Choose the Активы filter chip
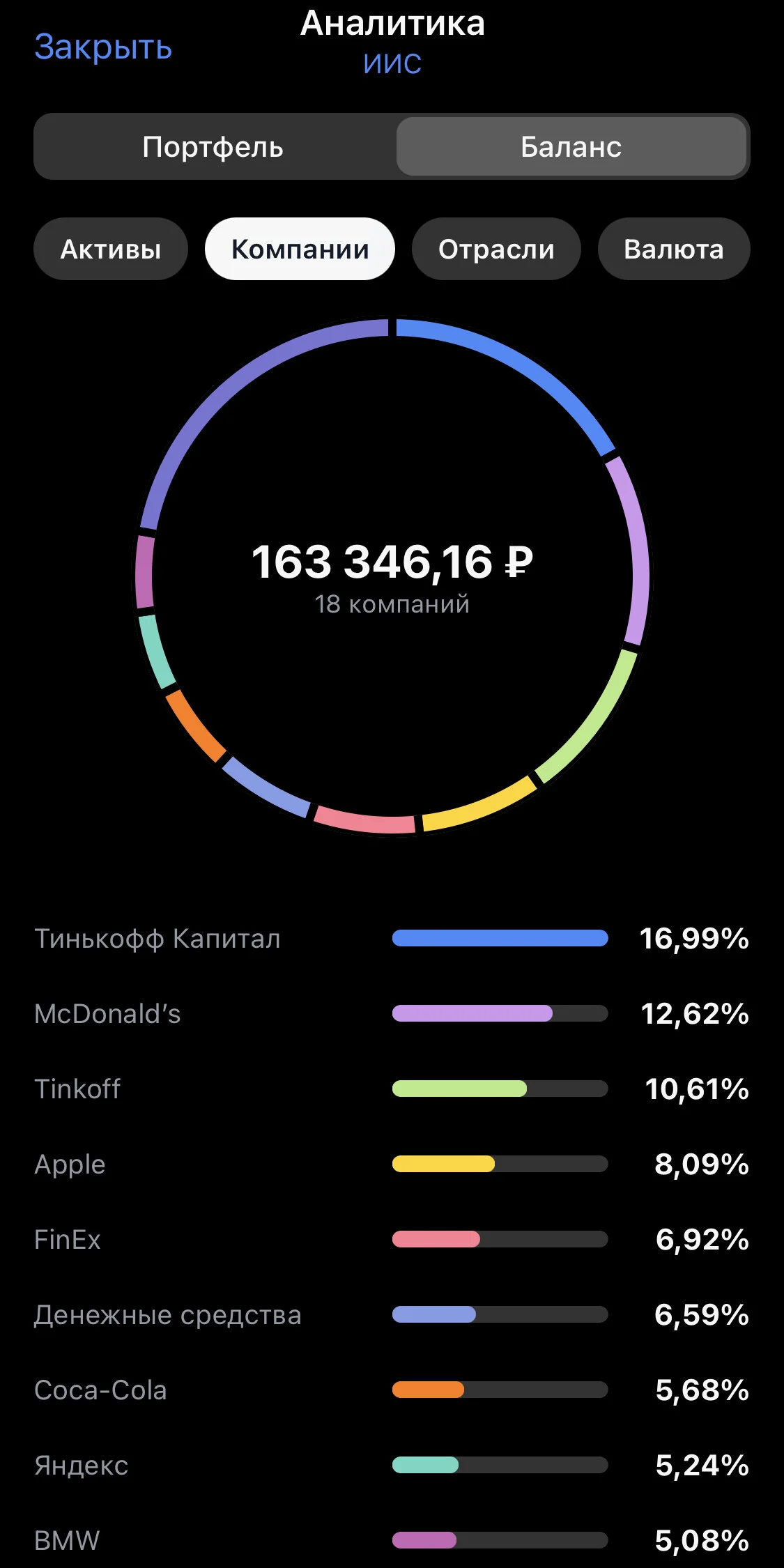 [111, 249]
